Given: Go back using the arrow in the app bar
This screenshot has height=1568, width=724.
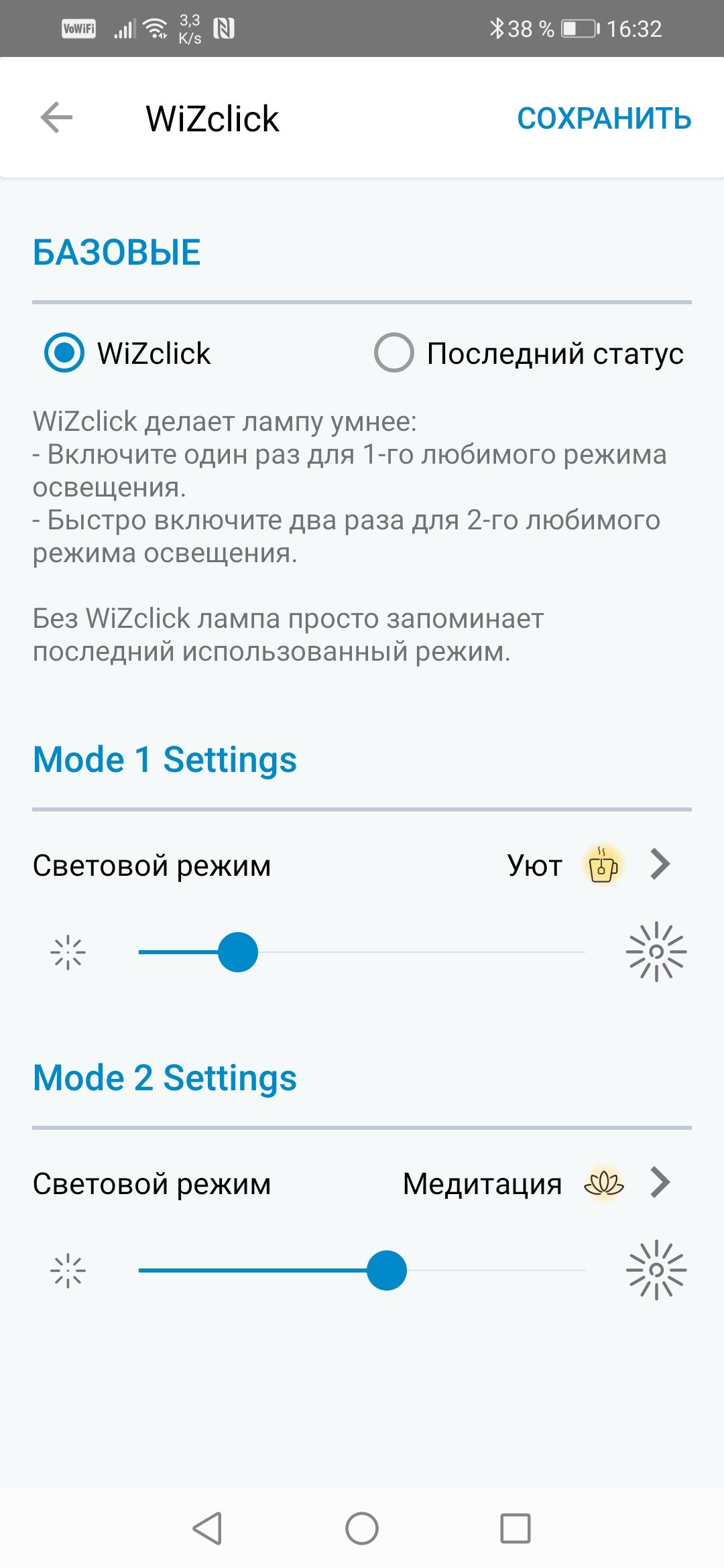Looking at the screenshot, I should tap(56, 118).
